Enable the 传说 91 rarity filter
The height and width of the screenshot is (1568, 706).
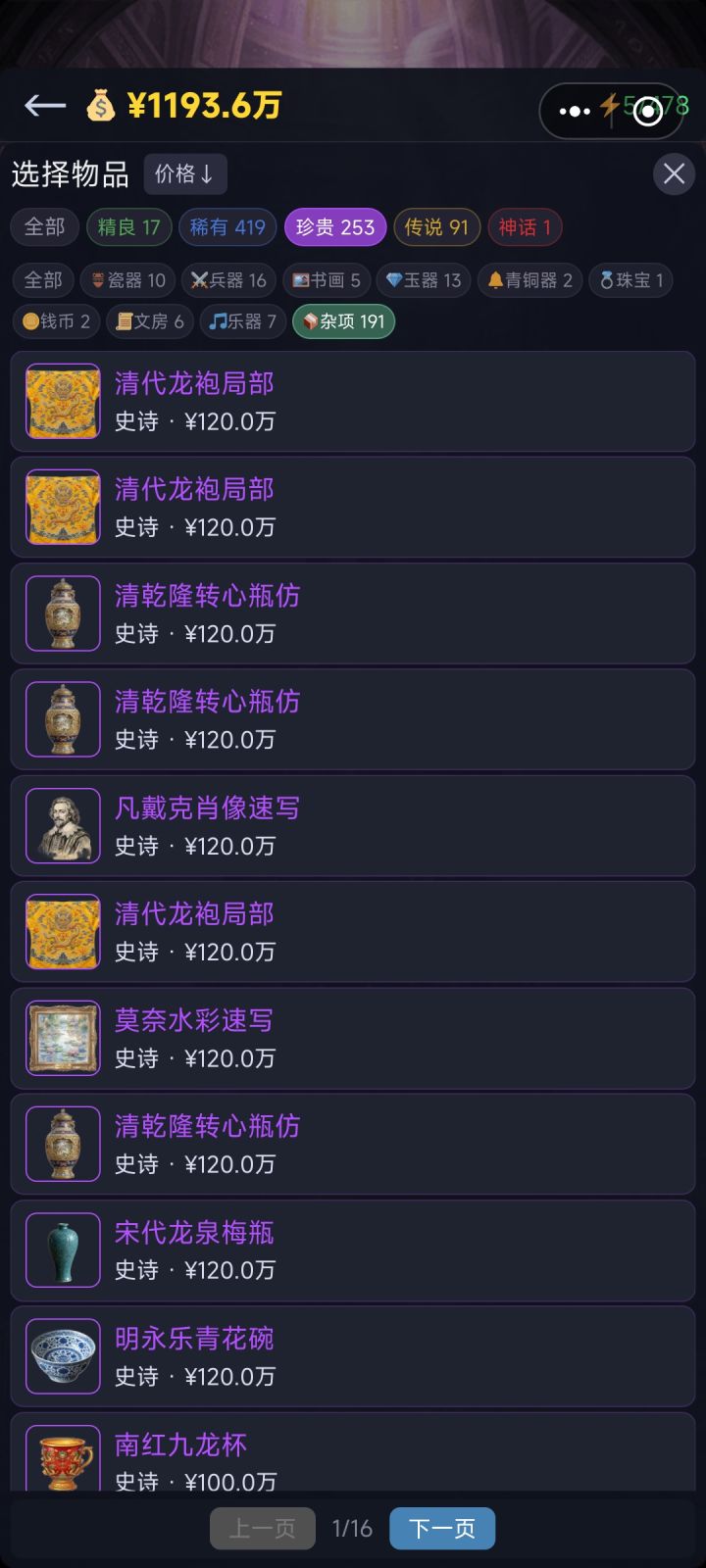tap(436, 226)
